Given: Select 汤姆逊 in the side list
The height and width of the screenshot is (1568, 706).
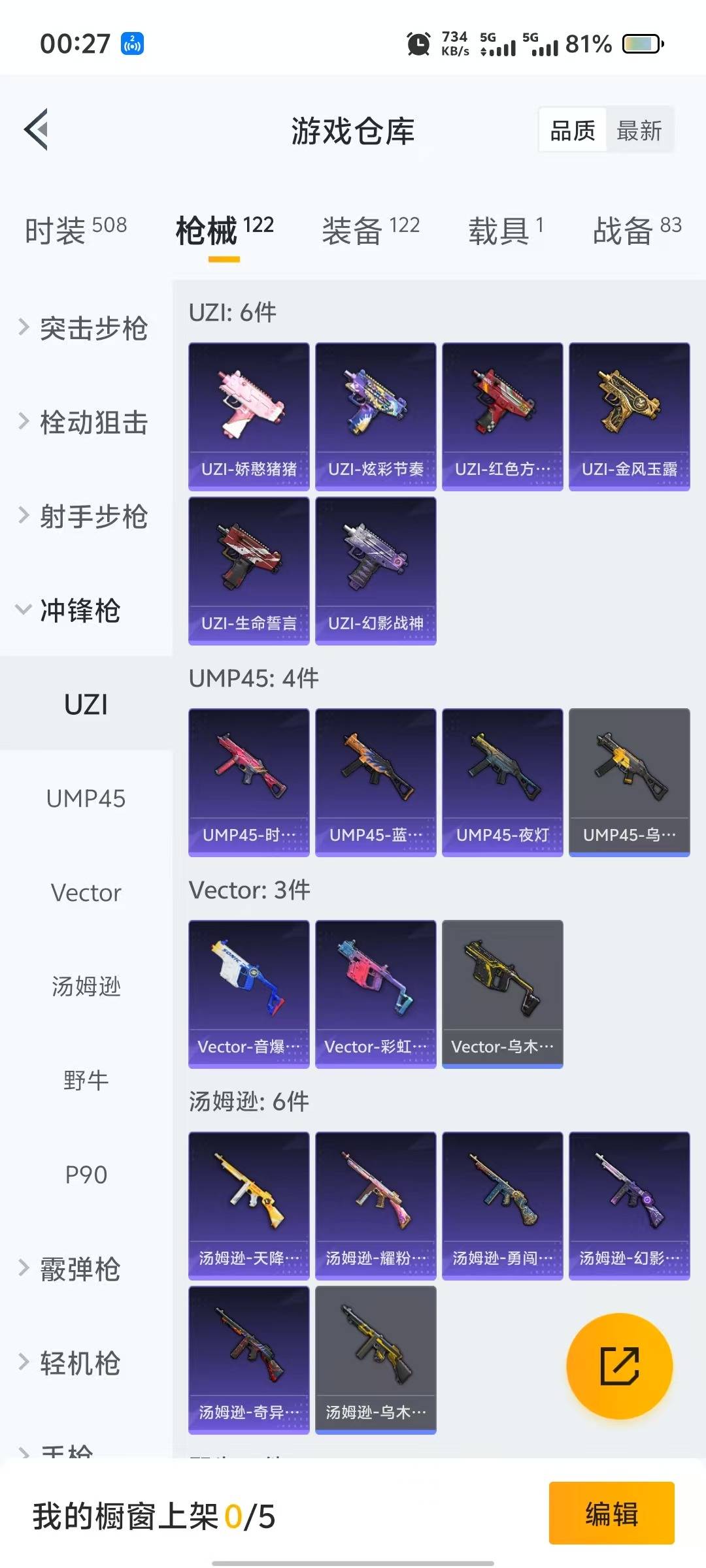Looking at the screenshot, I should point(86,987).
